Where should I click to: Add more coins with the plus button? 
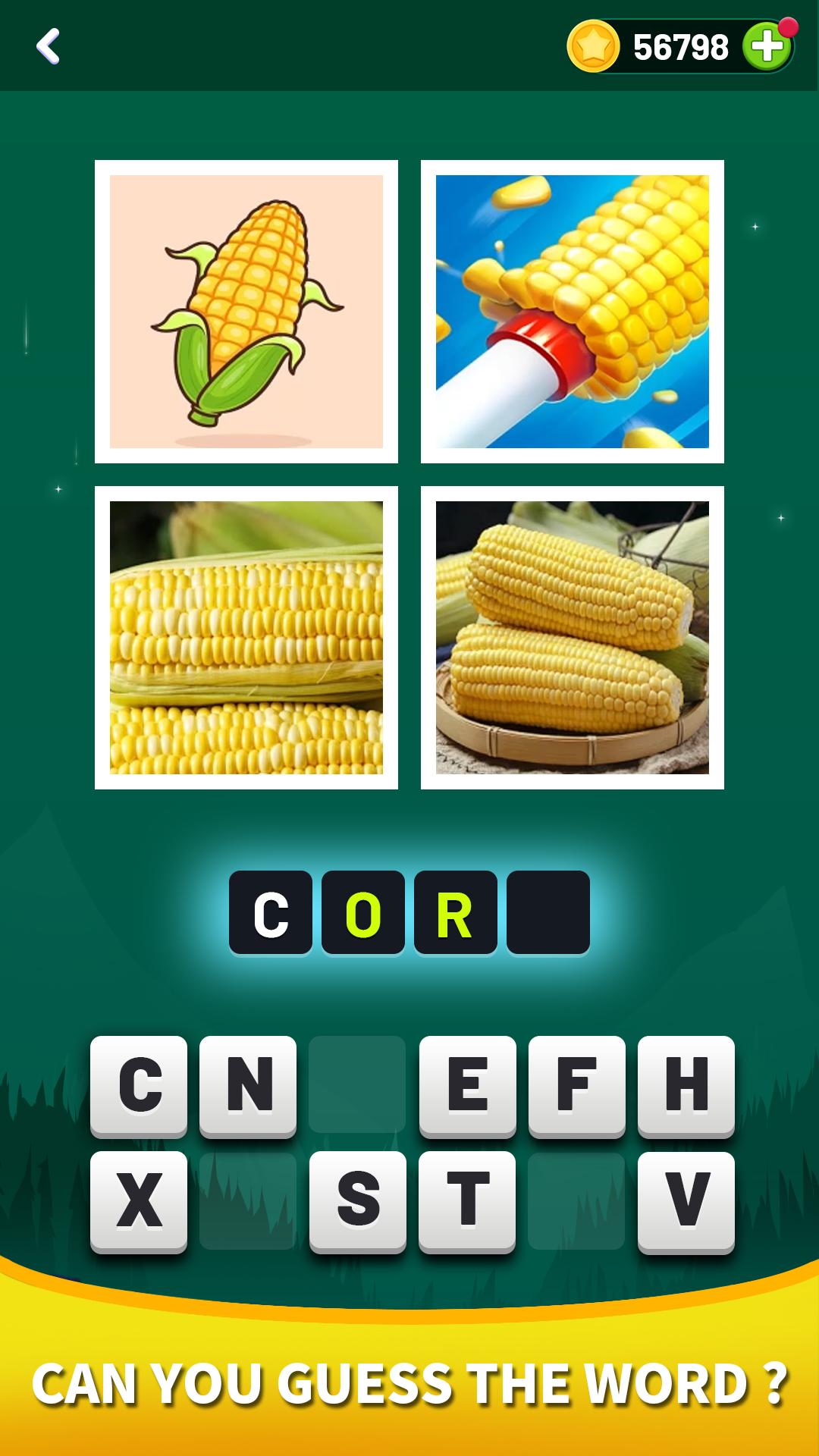767,46
